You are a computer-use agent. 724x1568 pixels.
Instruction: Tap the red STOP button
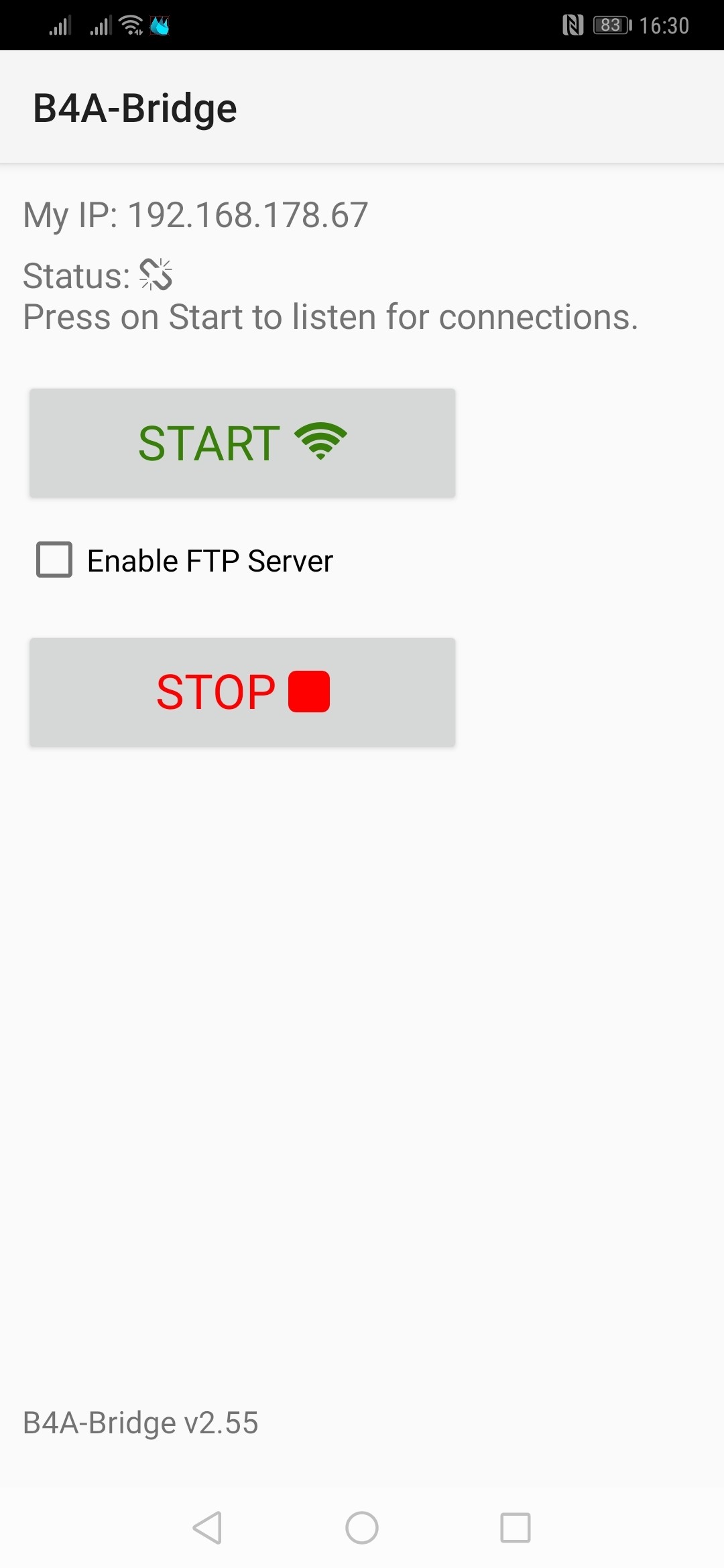pyautogui.click(x=242, y=692)
